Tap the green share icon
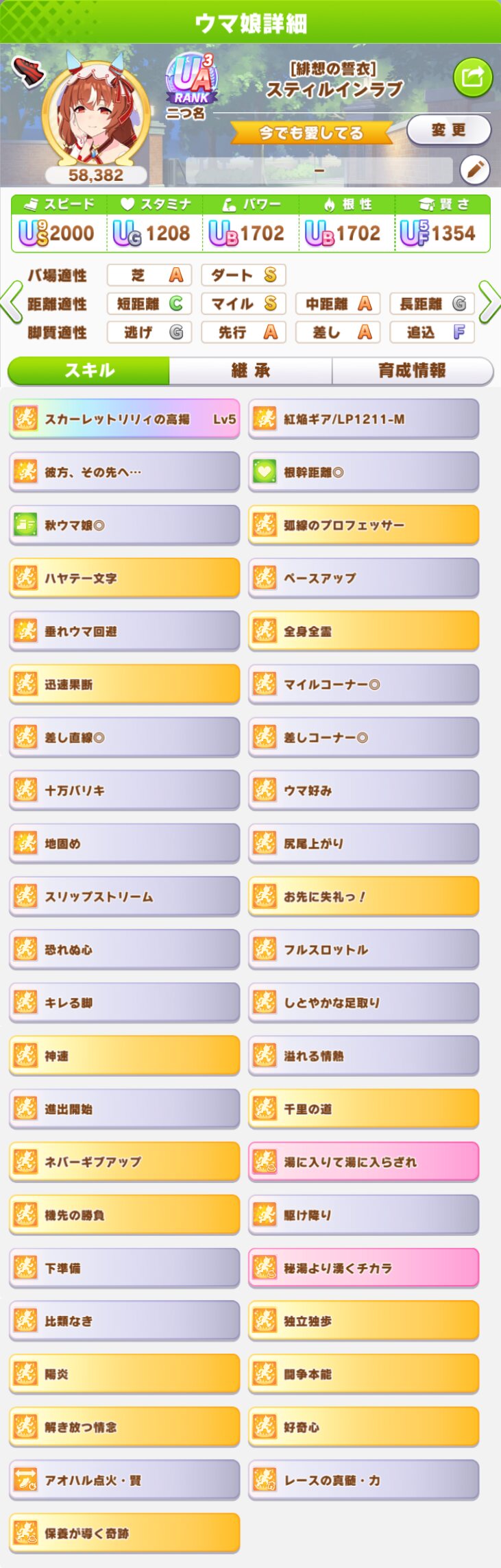Viewport: 501px width, 1568px height. pos(473,77)
